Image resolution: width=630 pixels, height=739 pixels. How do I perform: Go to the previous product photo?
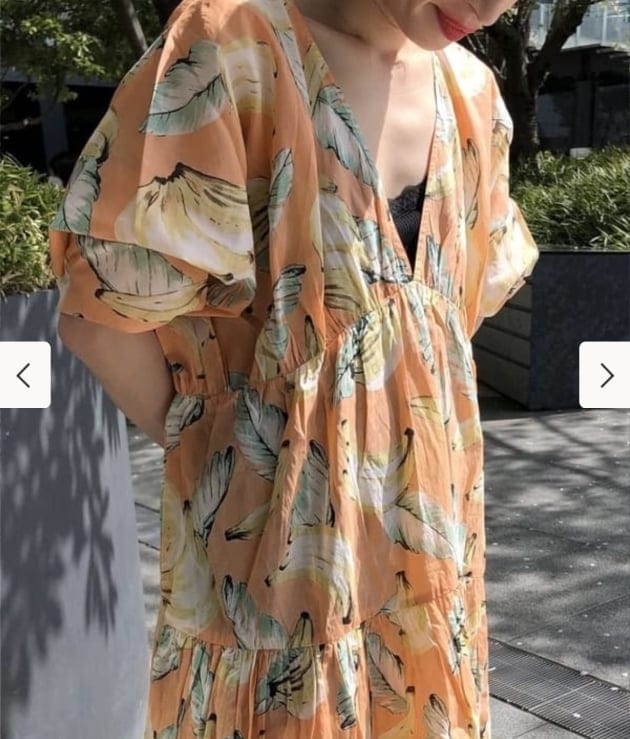click(x=24, y=375)
